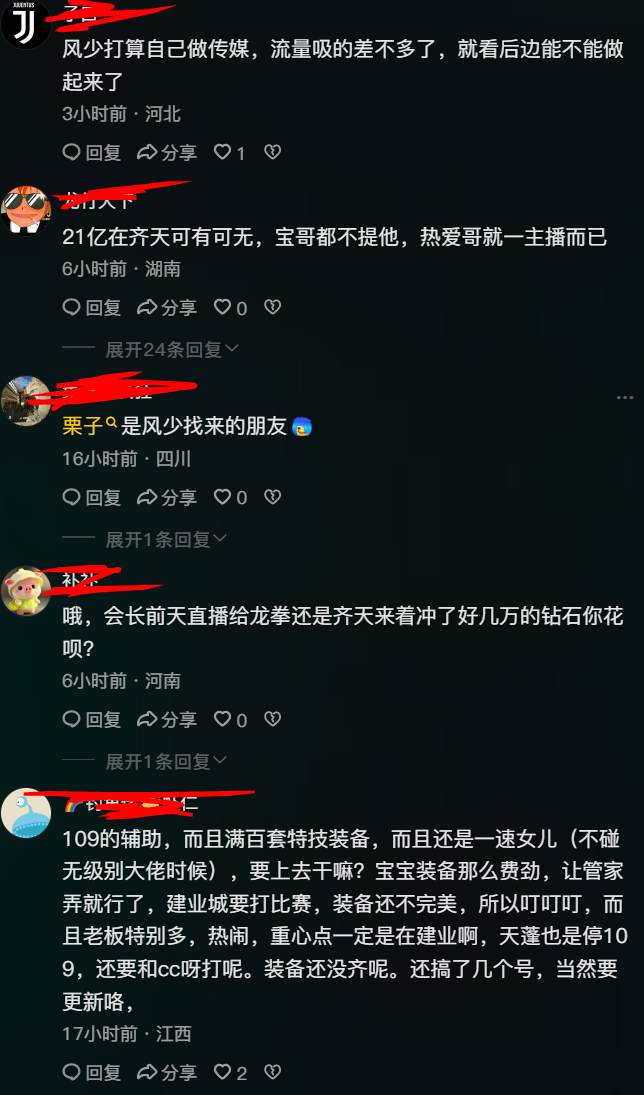
Task: Dislike the 河北 comment with broken heart
Action: coord(272,152)
